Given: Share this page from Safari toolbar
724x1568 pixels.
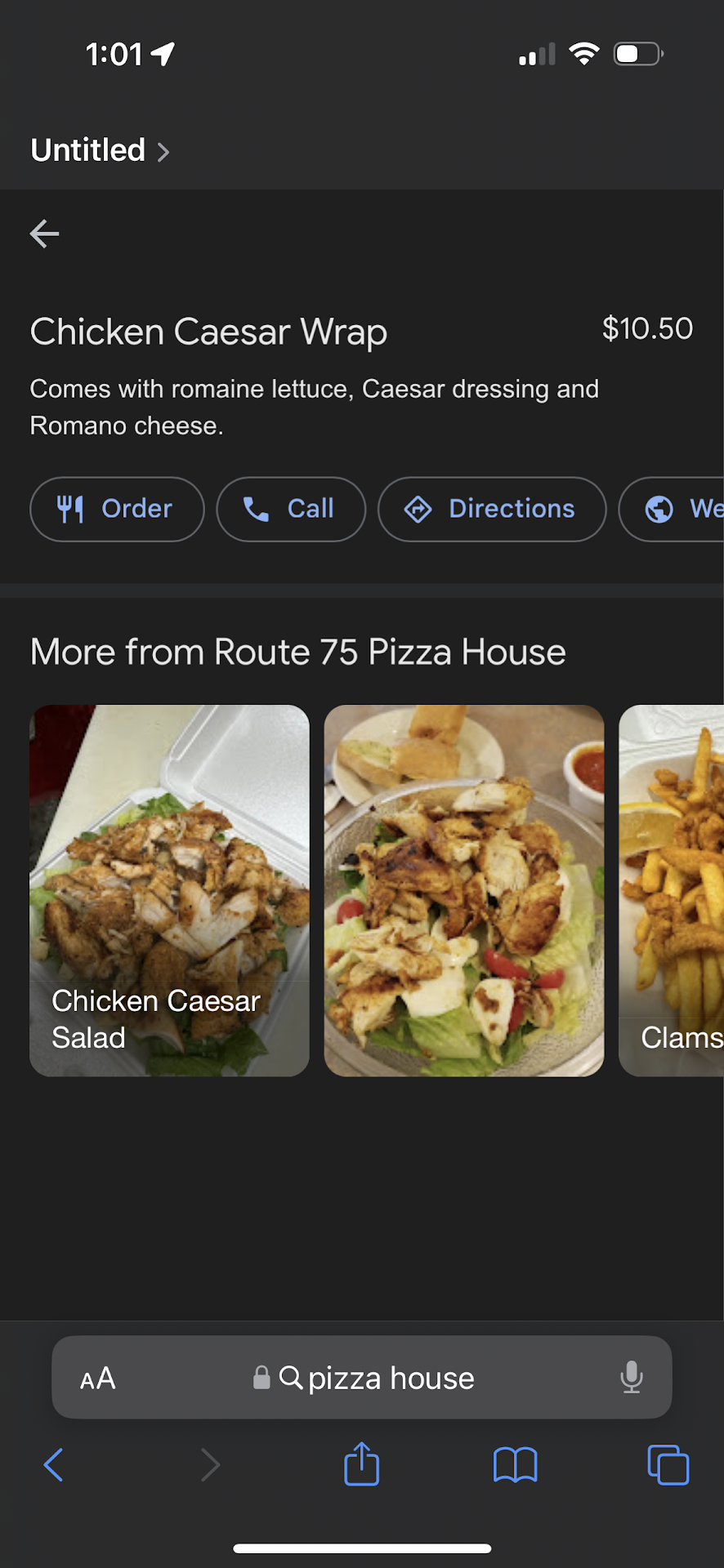Looking at the screenshot, I should click(x=362, y=1464).
